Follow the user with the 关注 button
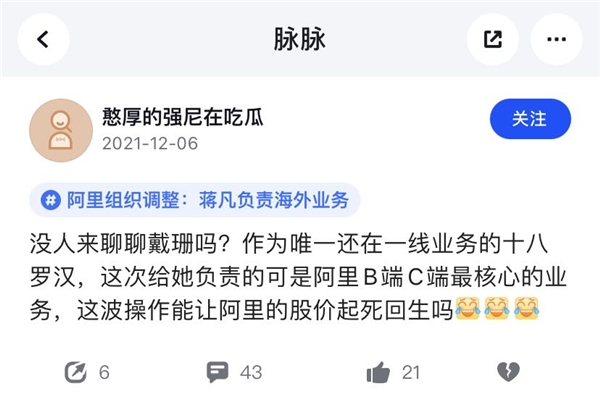Image resolution: width=600 pixels, height=420 pixels. 530,119
